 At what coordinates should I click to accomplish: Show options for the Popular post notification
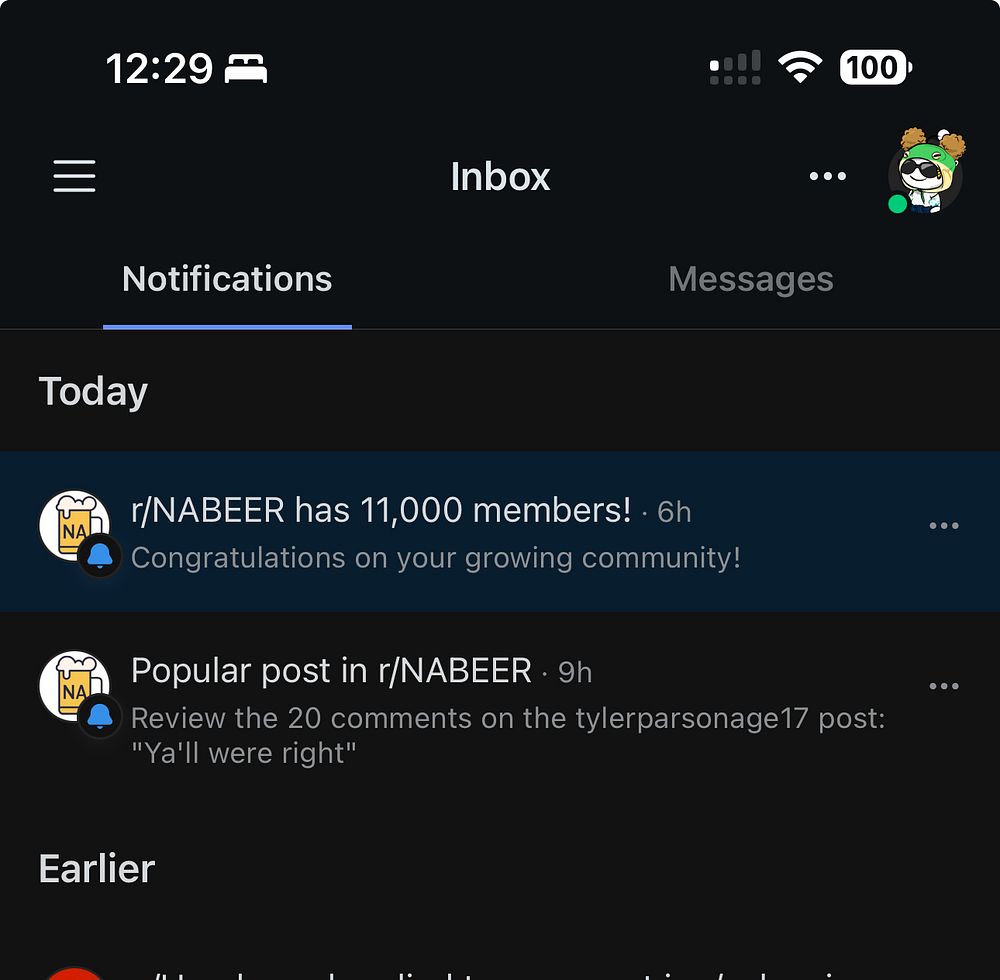click(x=943, y=687)
